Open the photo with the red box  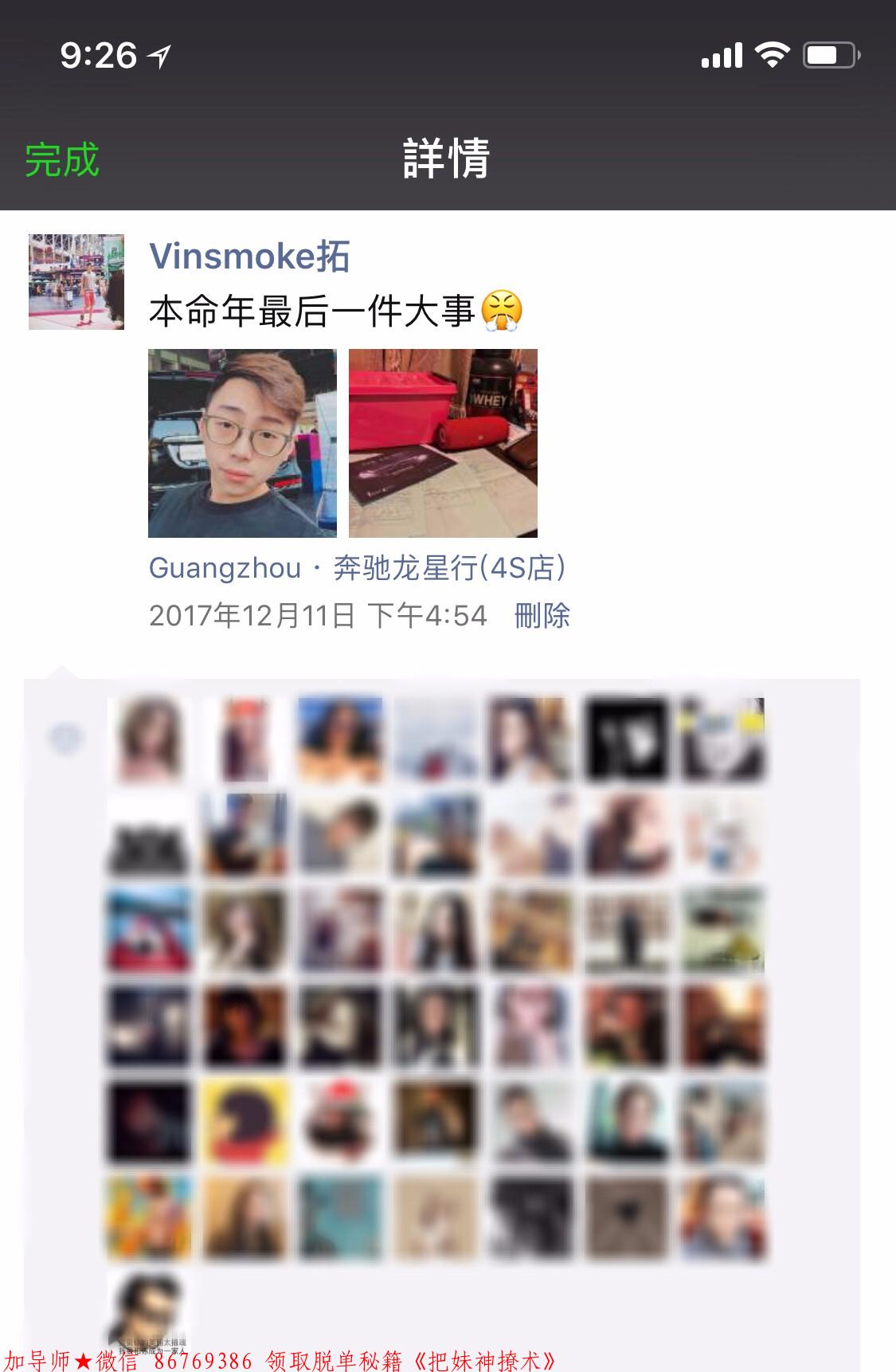443,444
